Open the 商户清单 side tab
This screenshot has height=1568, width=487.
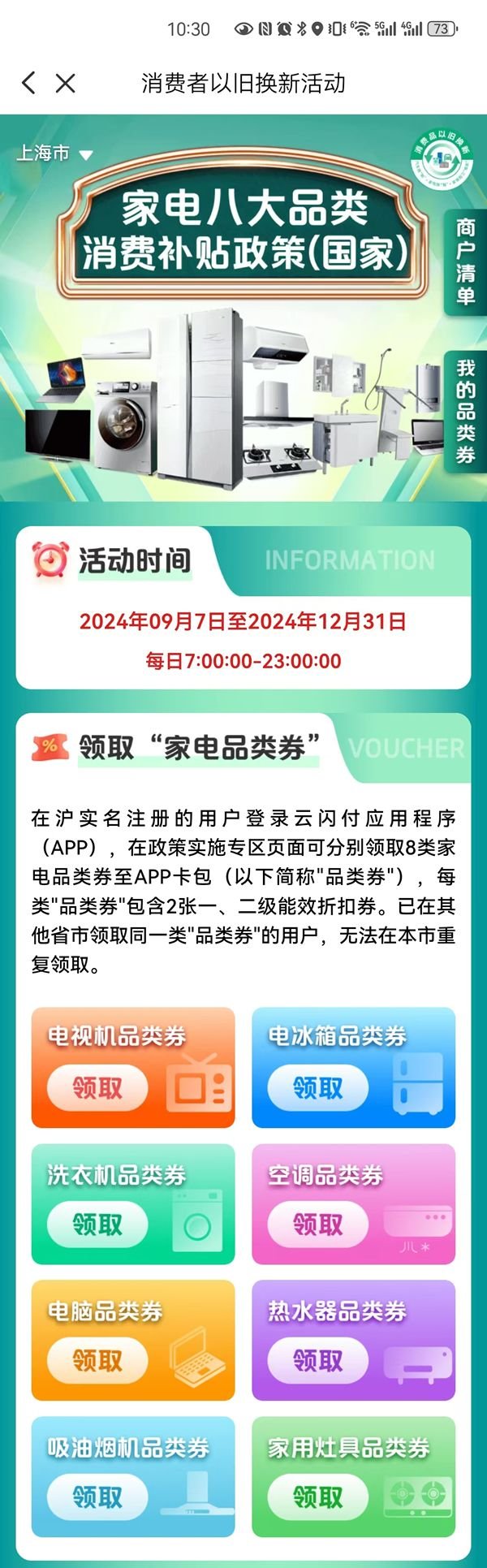click(x=465, y=261)
